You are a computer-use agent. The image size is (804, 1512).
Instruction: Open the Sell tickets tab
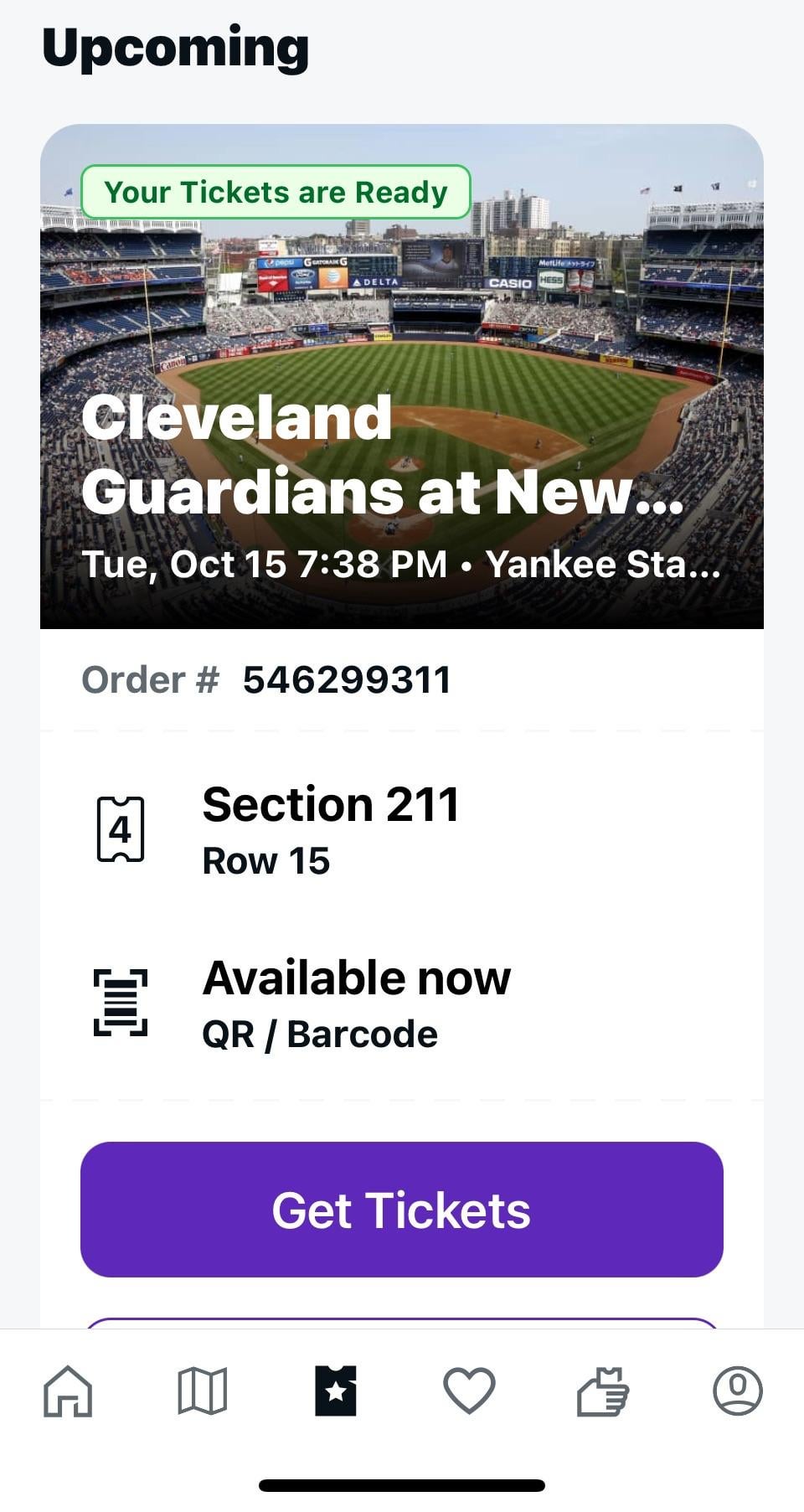tap(603, 1391)
